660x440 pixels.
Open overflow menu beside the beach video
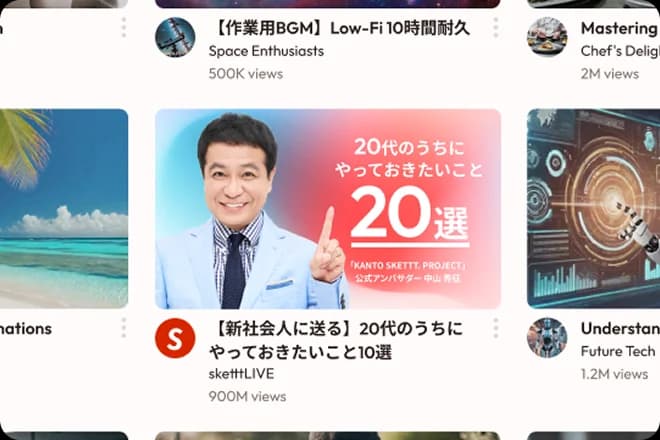[123, 328]
